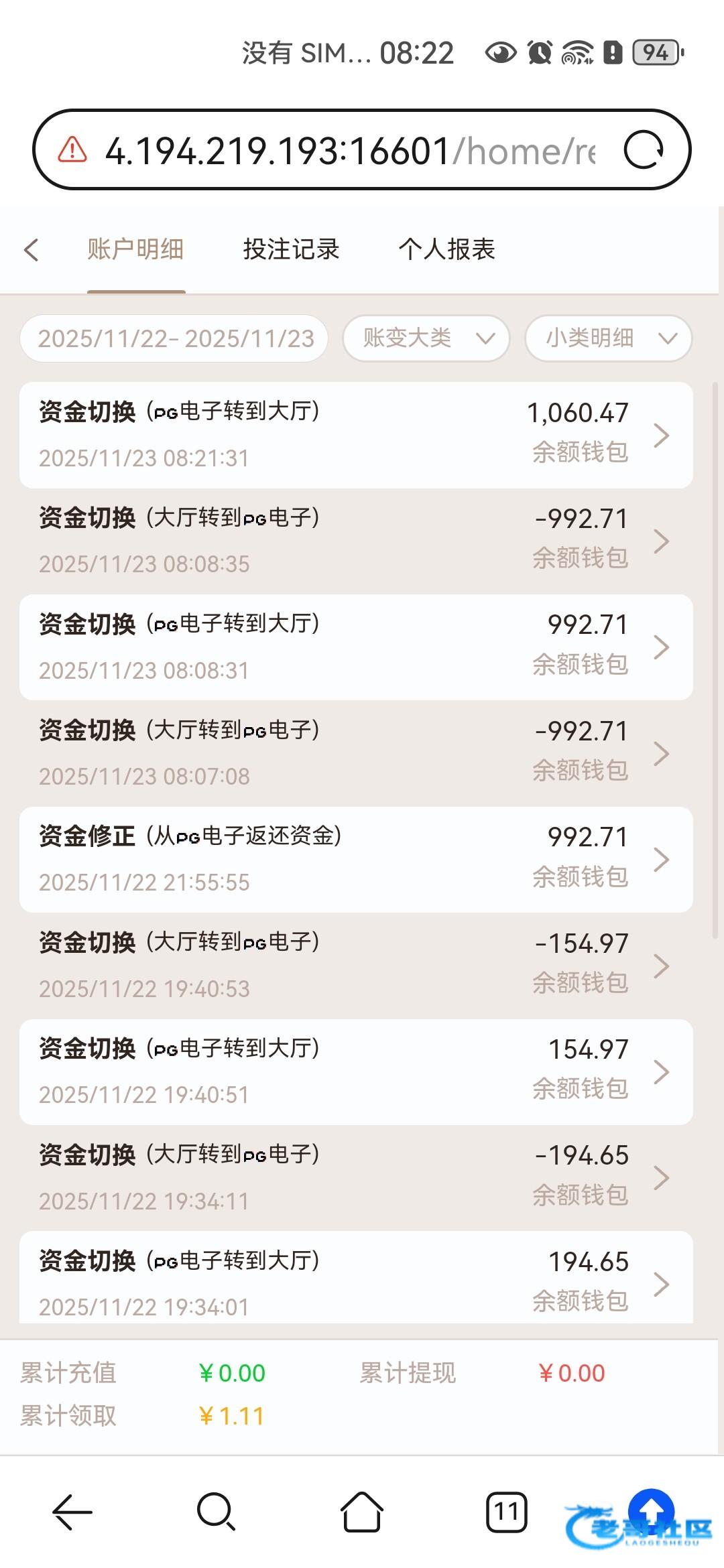The image size is (724, 1568).
Task: Tap the browser address bar URL
Action: (x=349, y=151)
